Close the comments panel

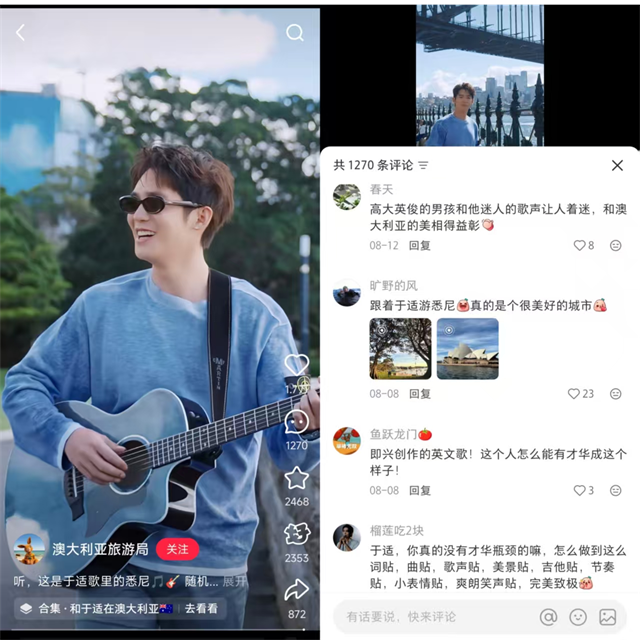[x=617, y=165]
